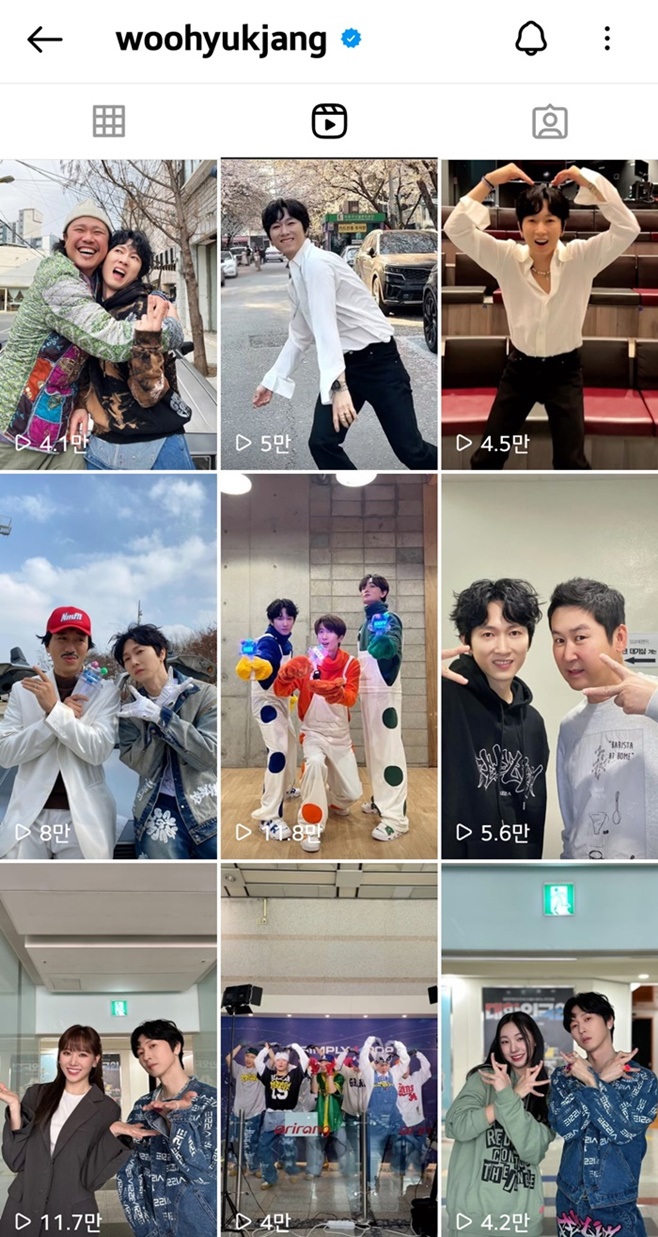
Task: Switch to the tagged photos tab
Action: click(549, 121)
